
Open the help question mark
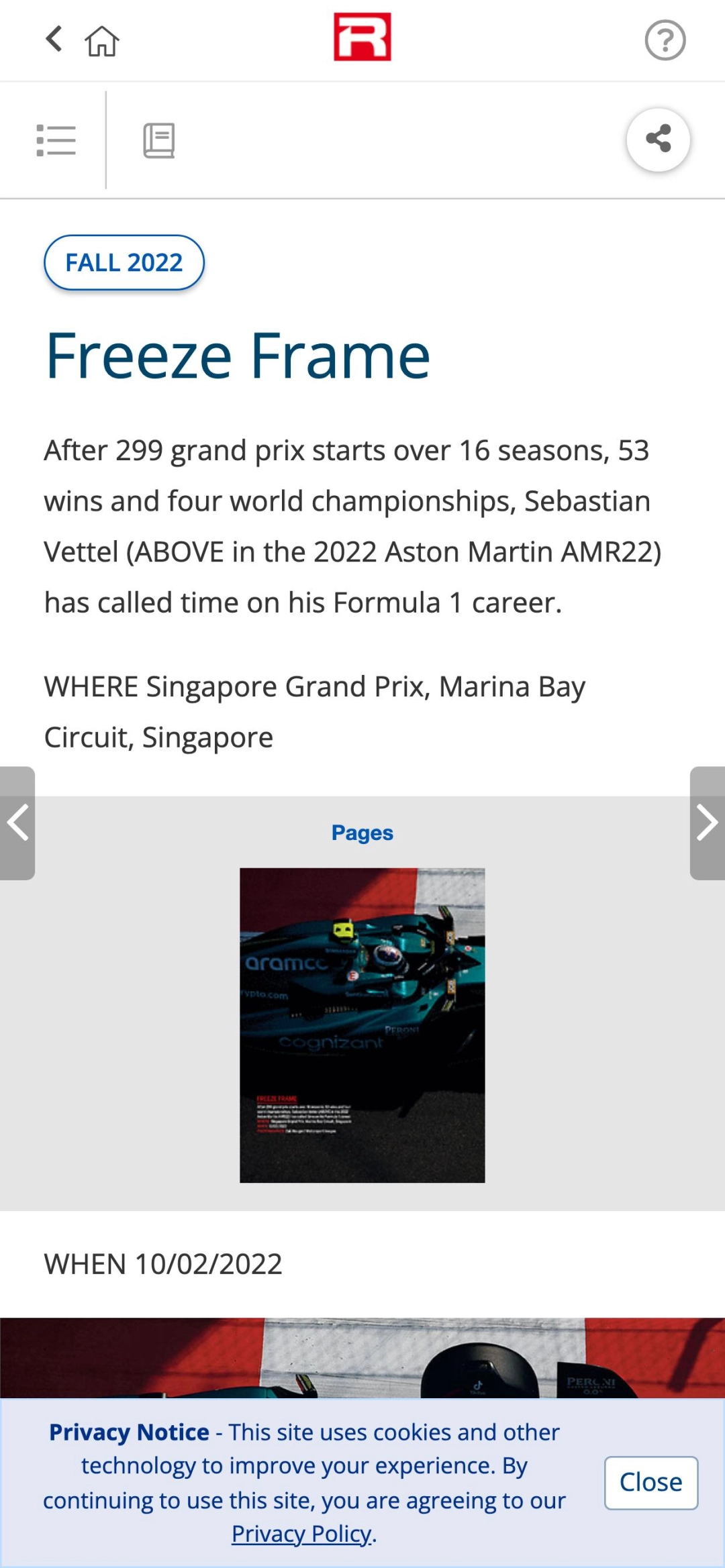click(x=665, y=40)
